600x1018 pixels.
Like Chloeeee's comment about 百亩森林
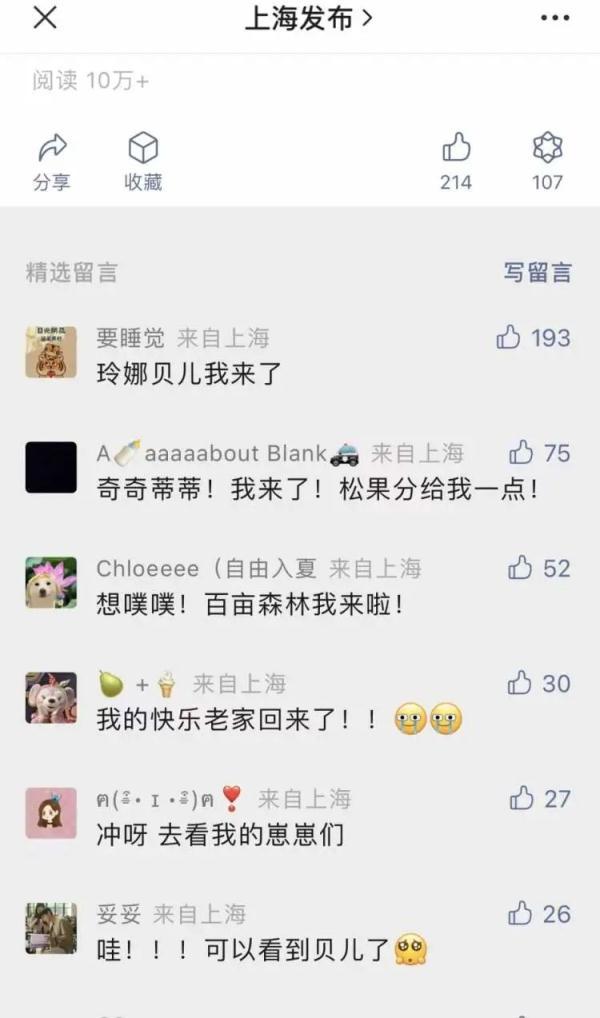(x=539, y=568)
